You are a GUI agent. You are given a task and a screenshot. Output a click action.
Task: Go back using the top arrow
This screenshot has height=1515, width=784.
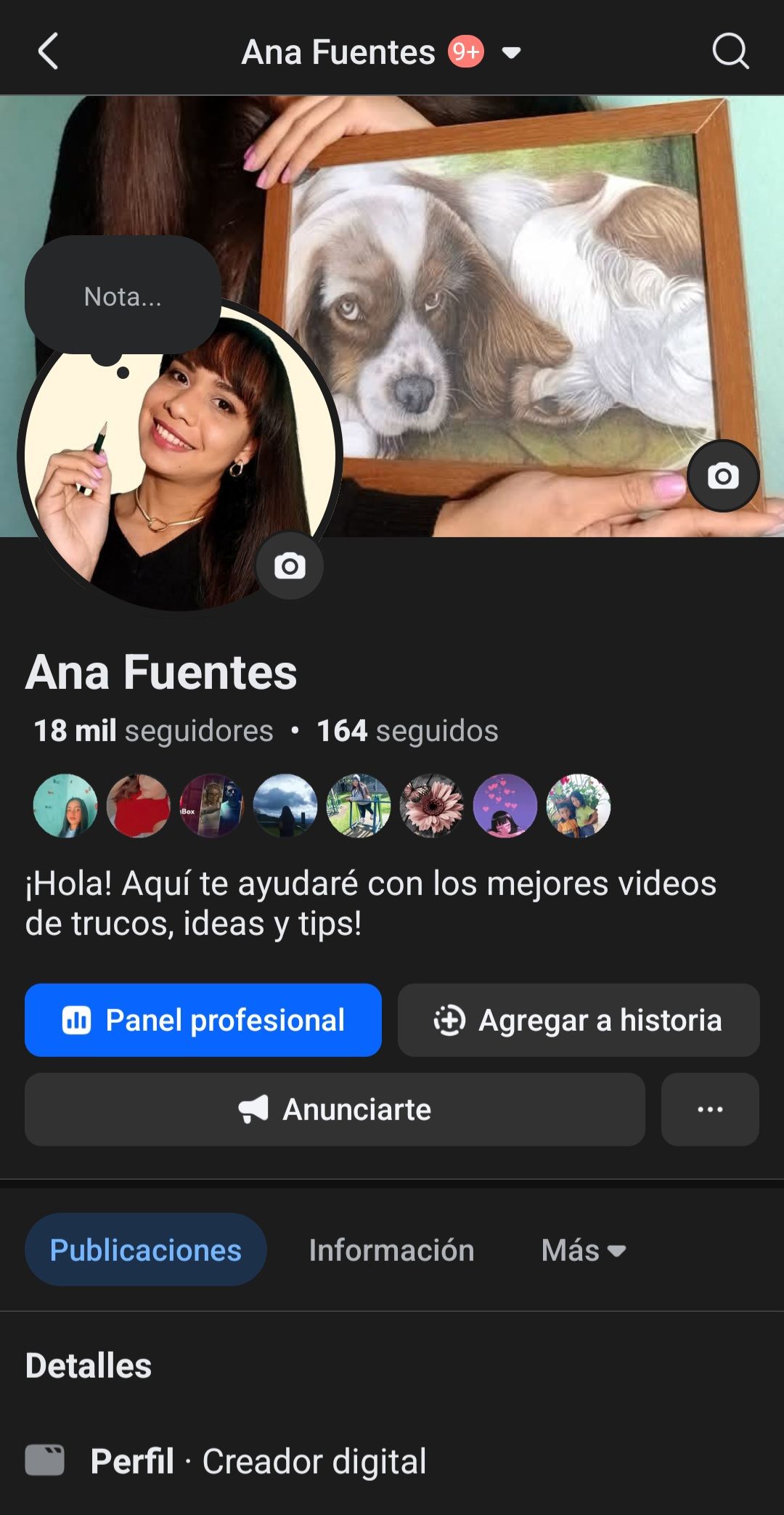pyautogui.click(x=48, y=52)
